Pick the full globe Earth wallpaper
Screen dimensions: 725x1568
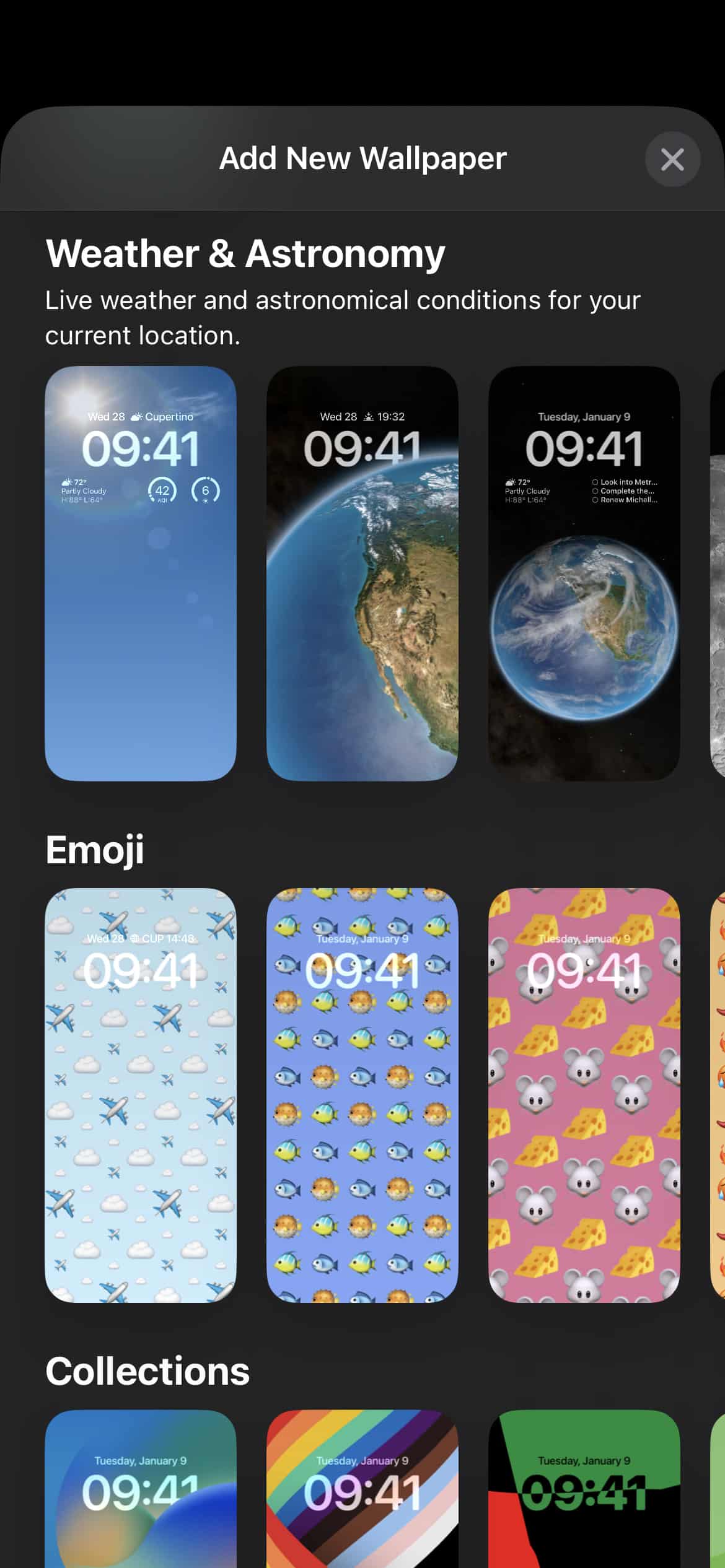tap(584, 573)
